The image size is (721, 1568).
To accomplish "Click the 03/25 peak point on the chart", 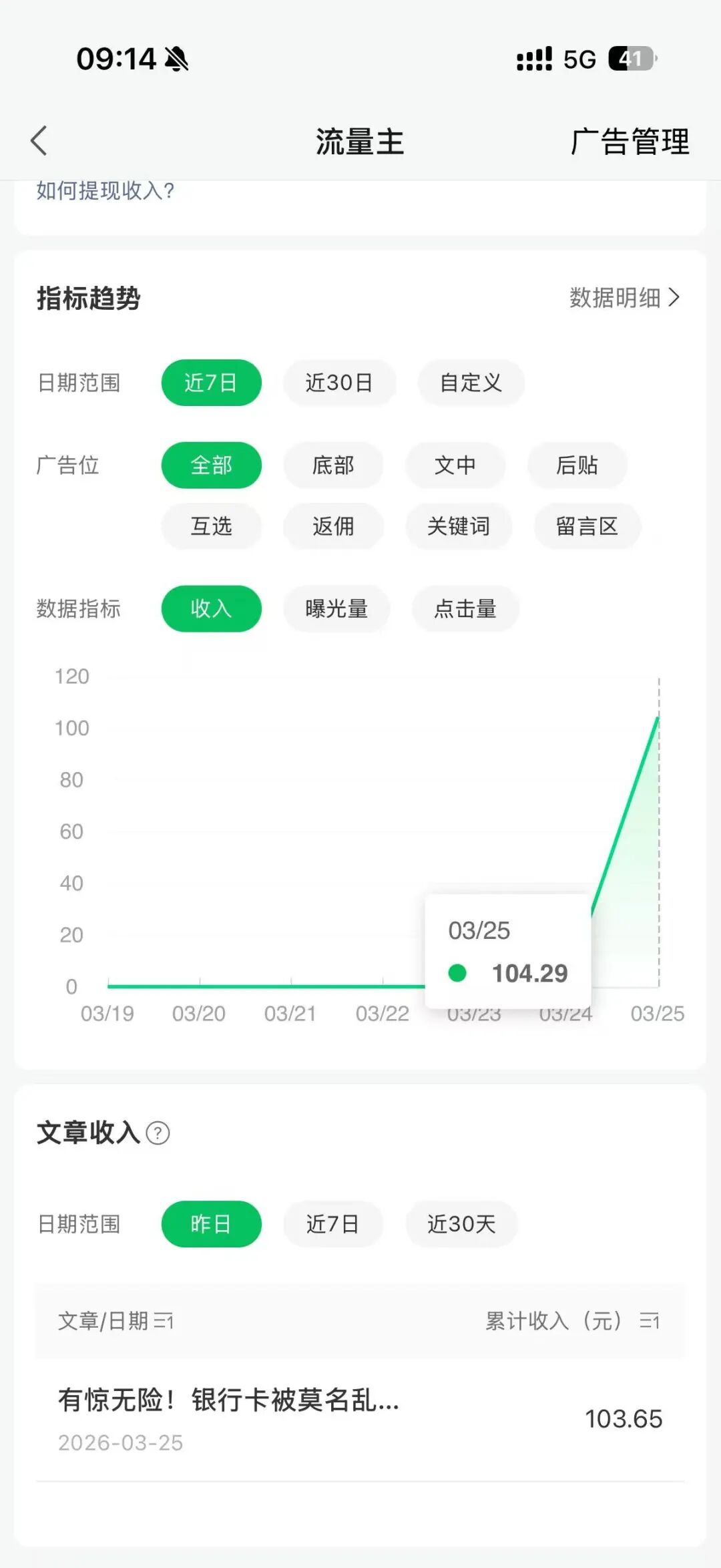I will click(658, 718).
